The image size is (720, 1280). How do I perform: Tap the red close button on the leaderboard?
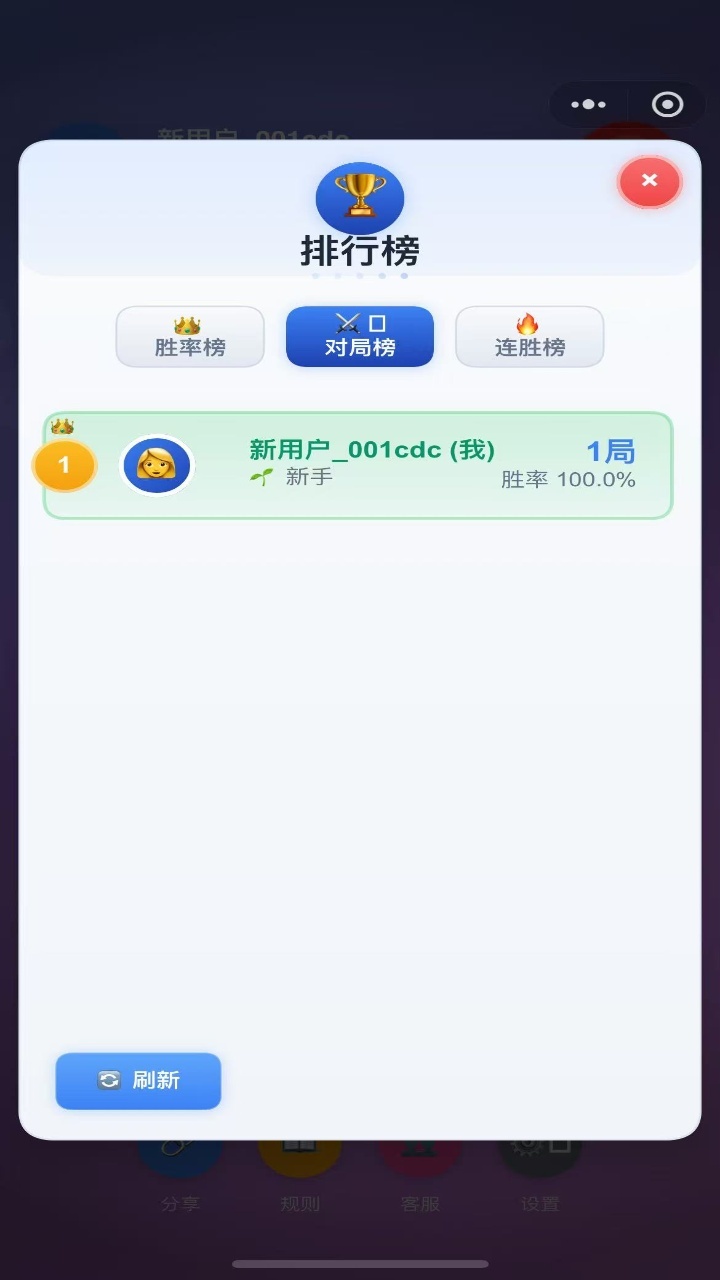pyautogui.click(x=649, y=183)
